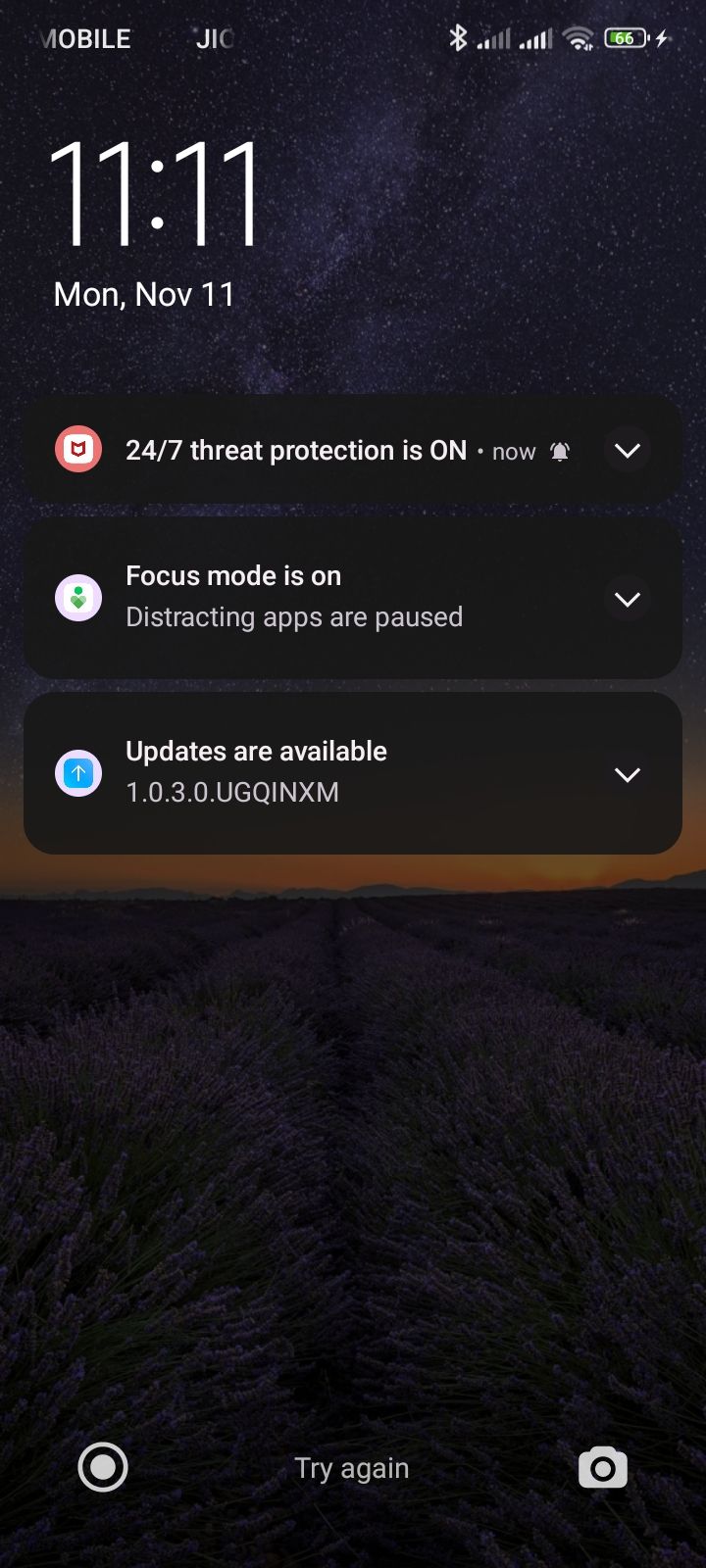Tap the round shortcut icon at bottom left
The height and width of the screenshot is (1568, 706).
[x=103, y=1467]
